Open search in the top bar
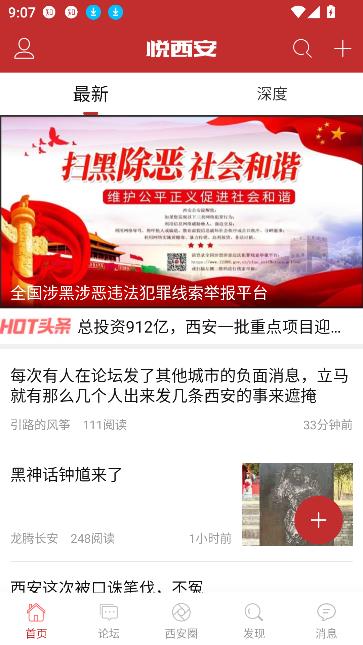The image size is (363, 645). pos(302,49)
